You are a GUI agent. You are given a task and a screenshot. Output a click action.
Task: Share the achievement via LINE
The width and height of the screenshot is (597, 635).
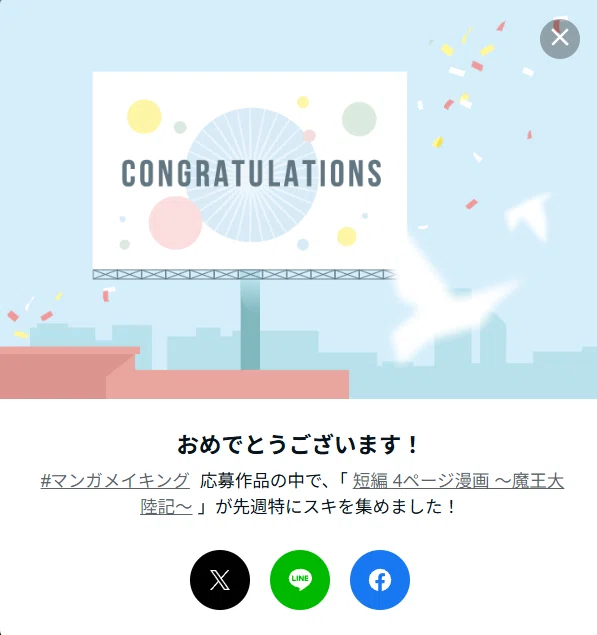tap(300, 580)
